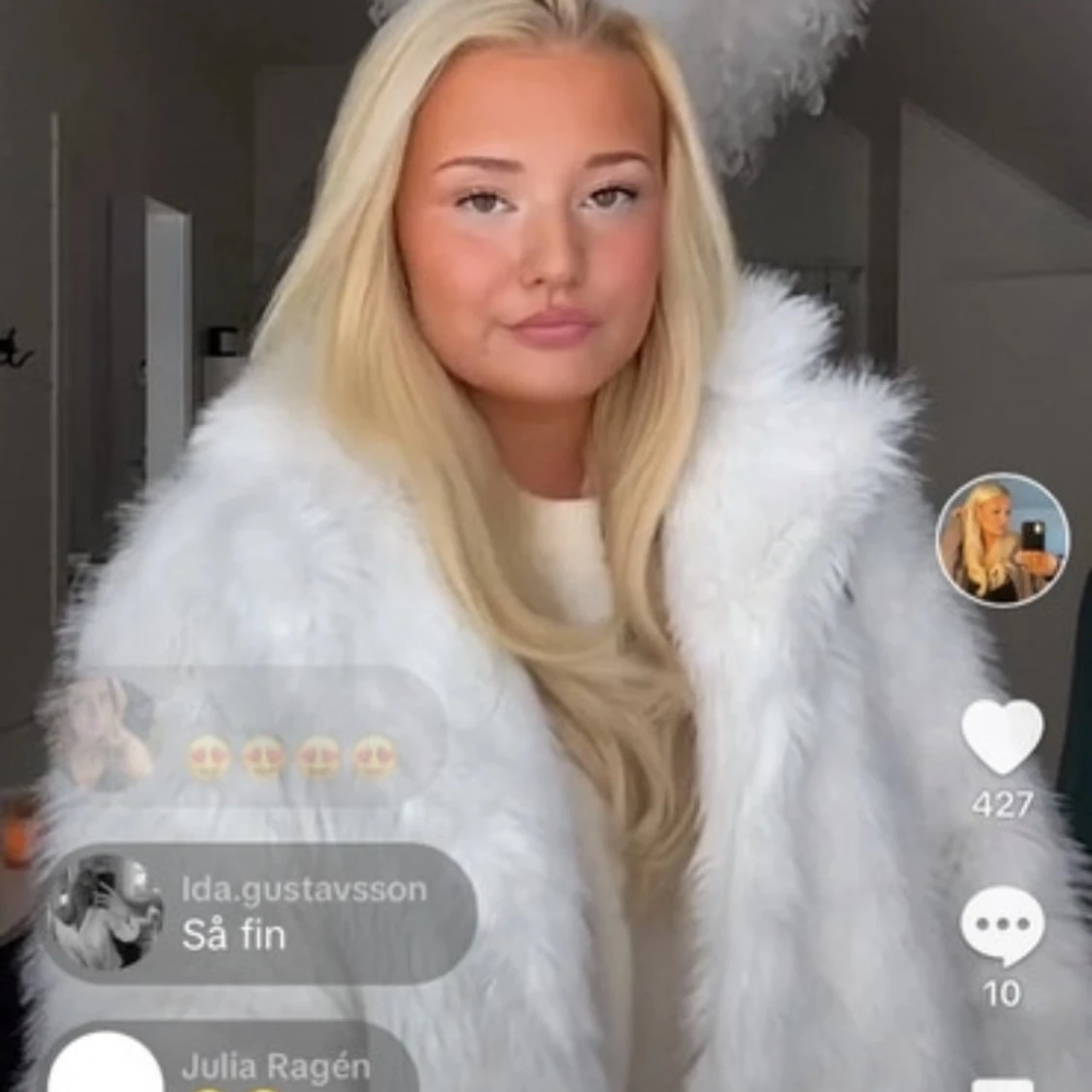1092x1092 pixels.
Task: Open Ida.gustavsson's comment
Action: [x=258, y=913]
